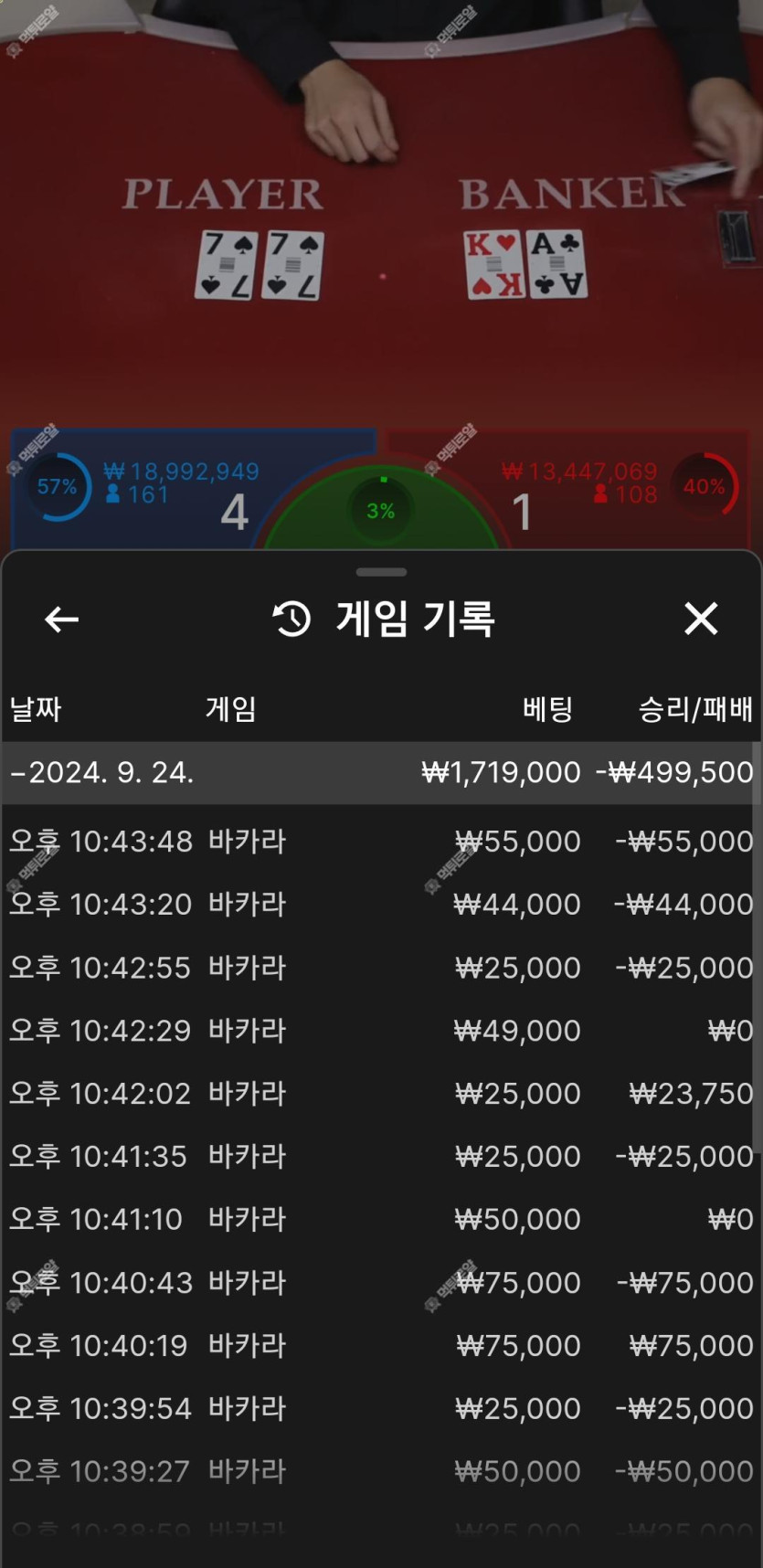
Task: Open the 10:43:48 baccarat record
Action: coord(380,841)
